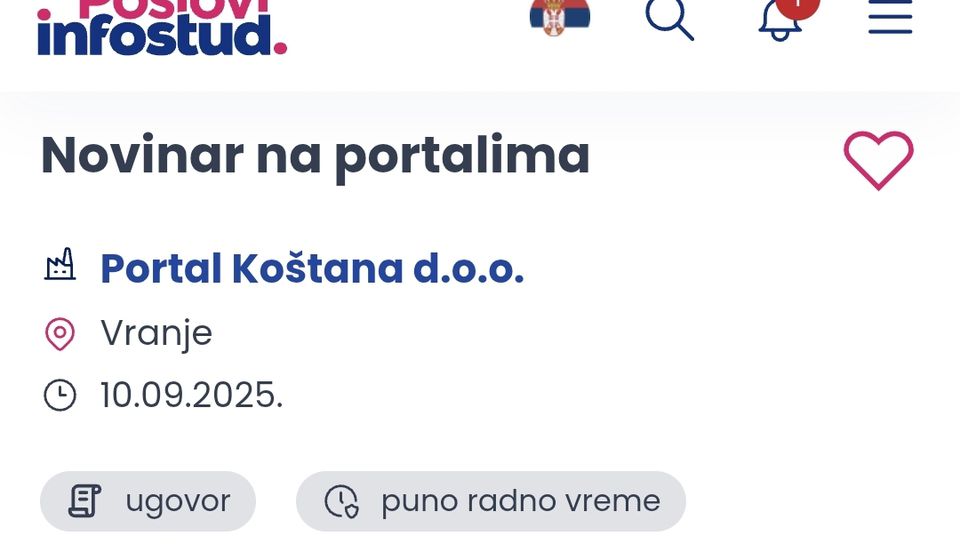Open the notifications bell

781,18
